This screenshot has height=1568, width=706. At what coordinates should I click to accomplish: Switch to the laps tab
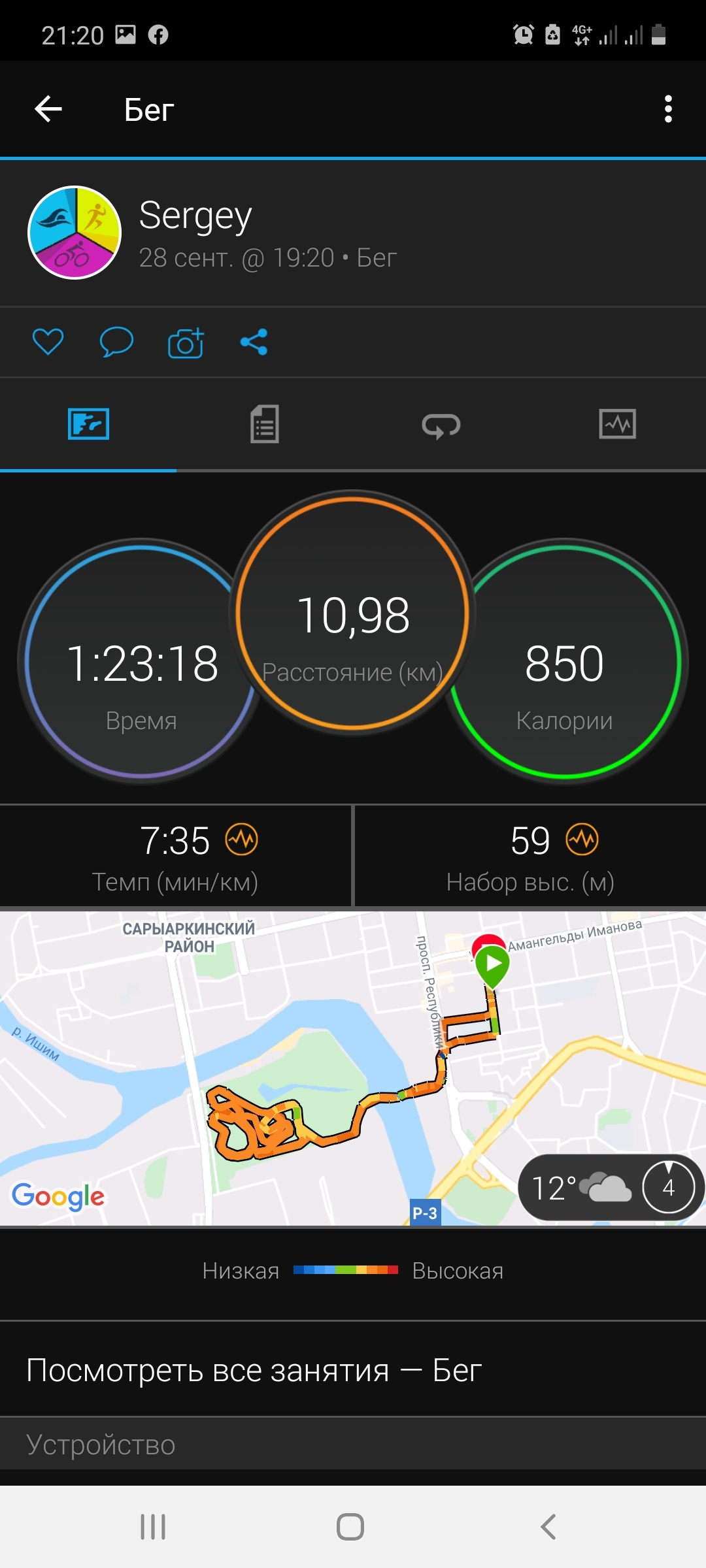441,425
